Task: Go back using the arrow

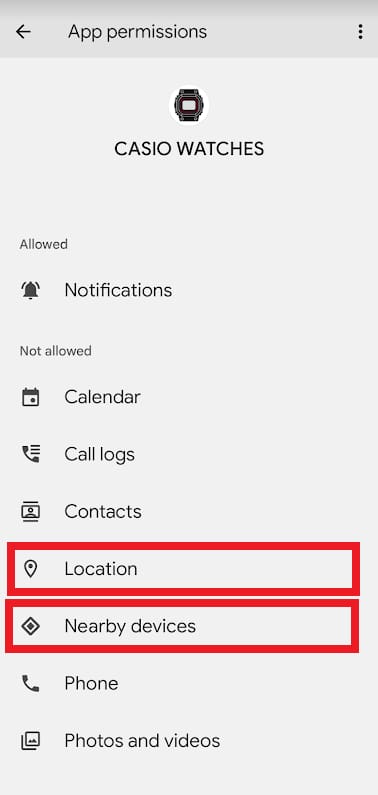Action: coord(23,32)
